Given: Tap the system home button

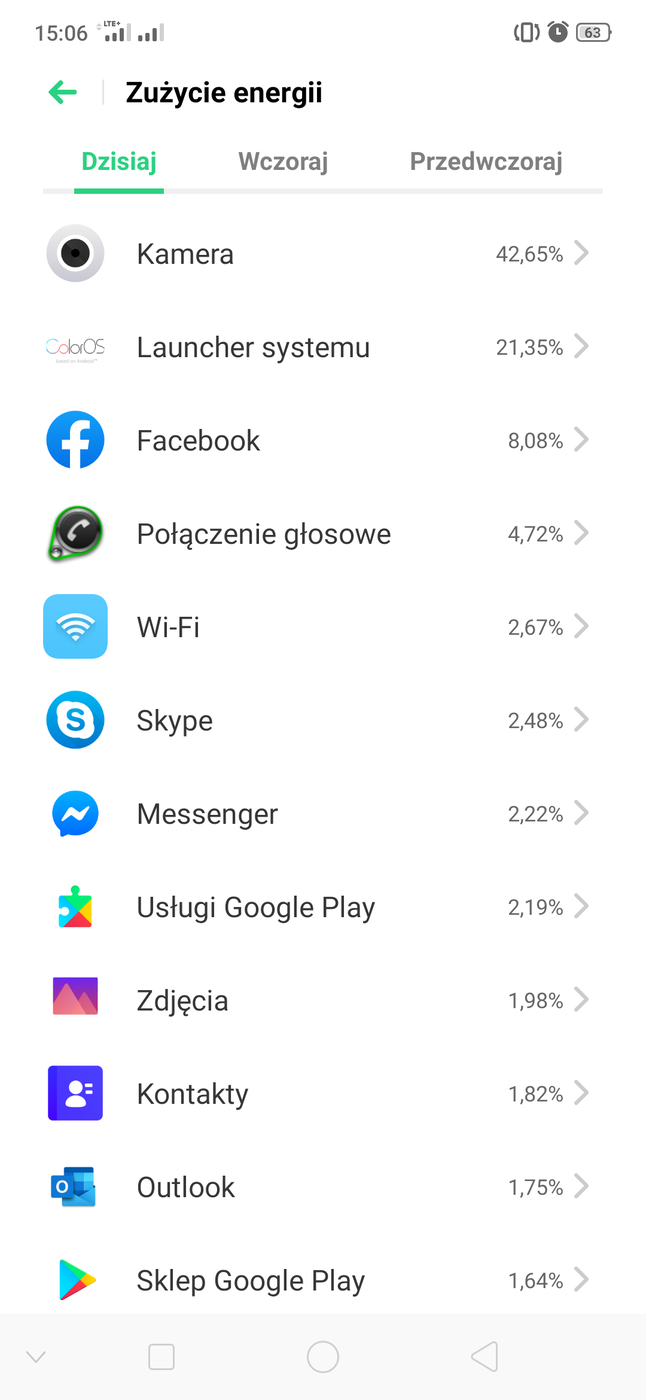Looking at the screenshot, I should click(x=323, y=1357).
